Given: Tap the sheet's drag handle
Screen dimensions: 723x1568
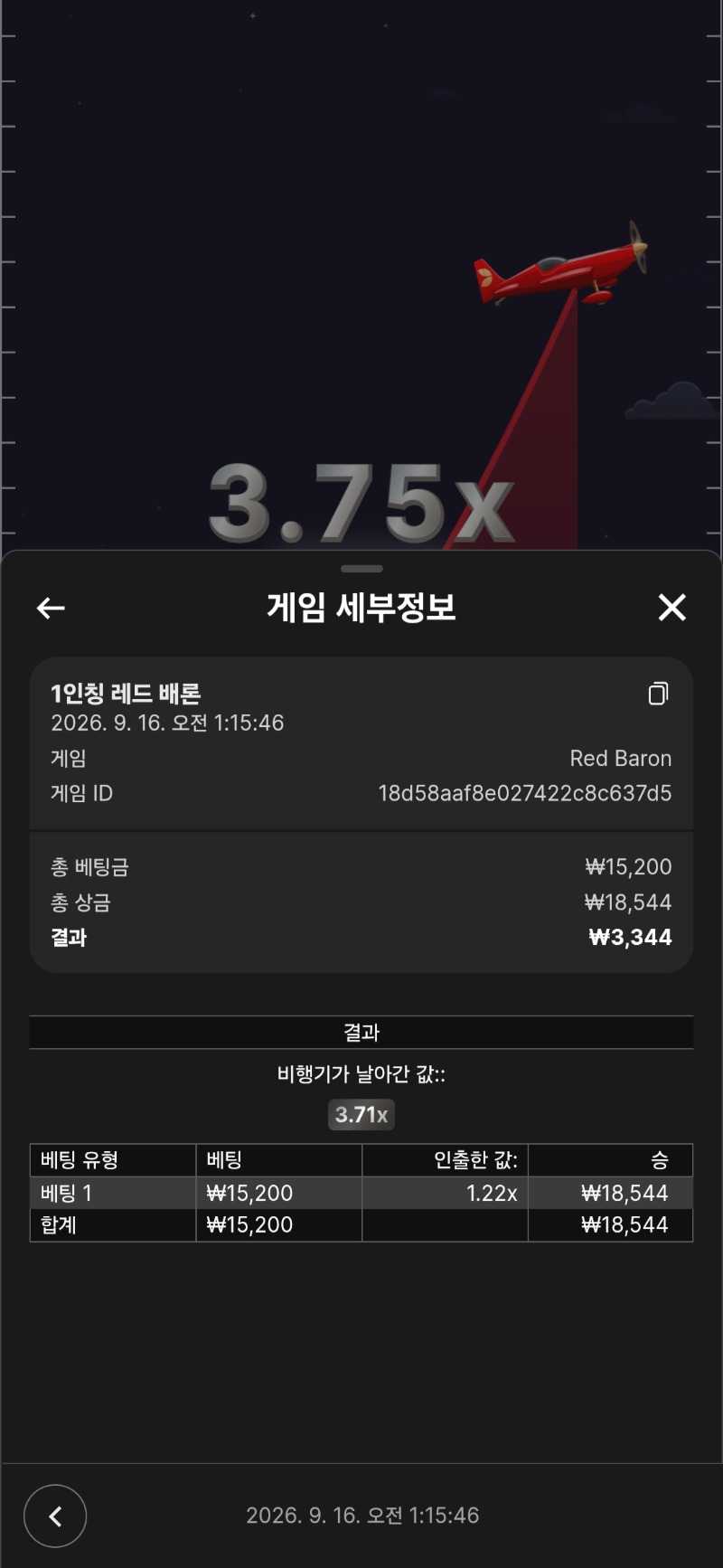Looking at the screenshot, I should [361, 569].
